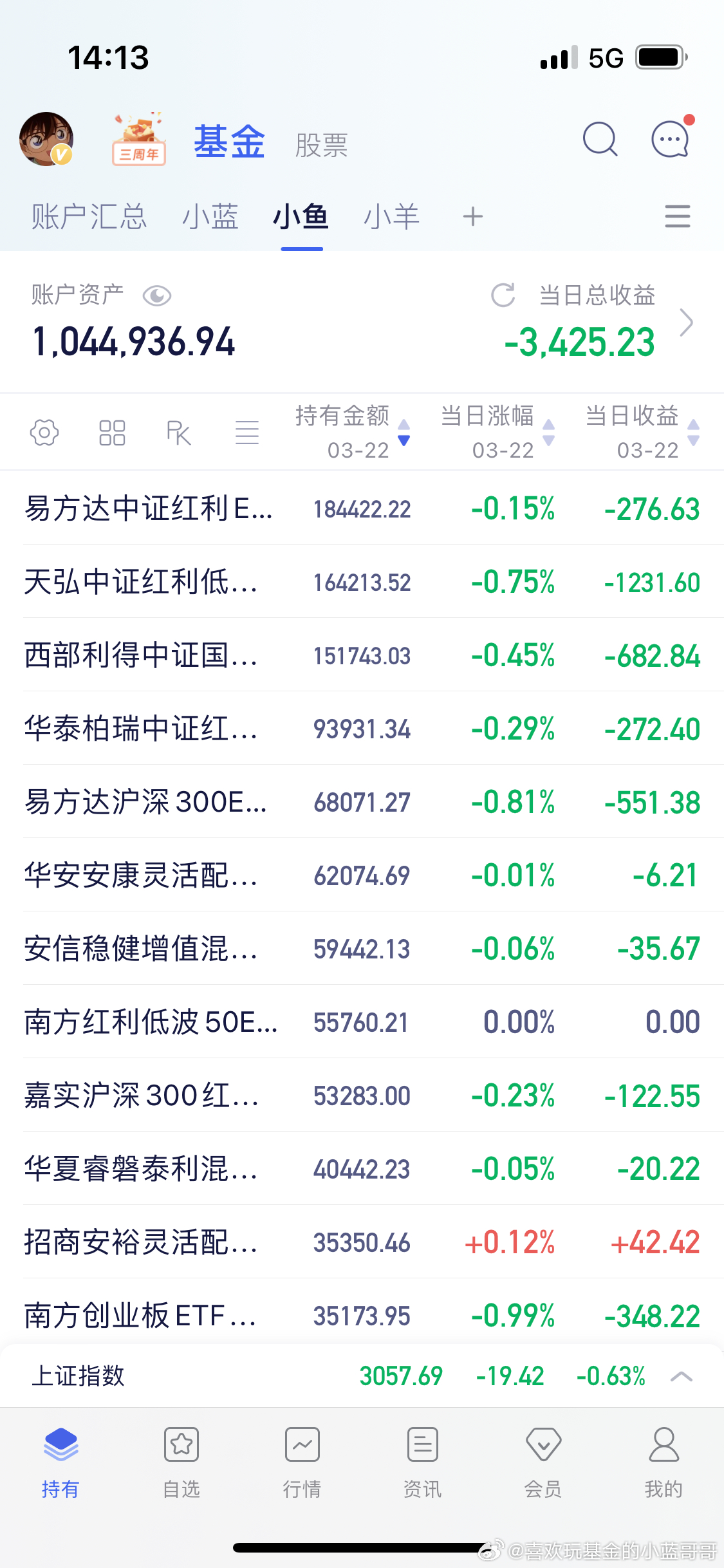Open the settings gear above the fund list

(x=44, y=433)
